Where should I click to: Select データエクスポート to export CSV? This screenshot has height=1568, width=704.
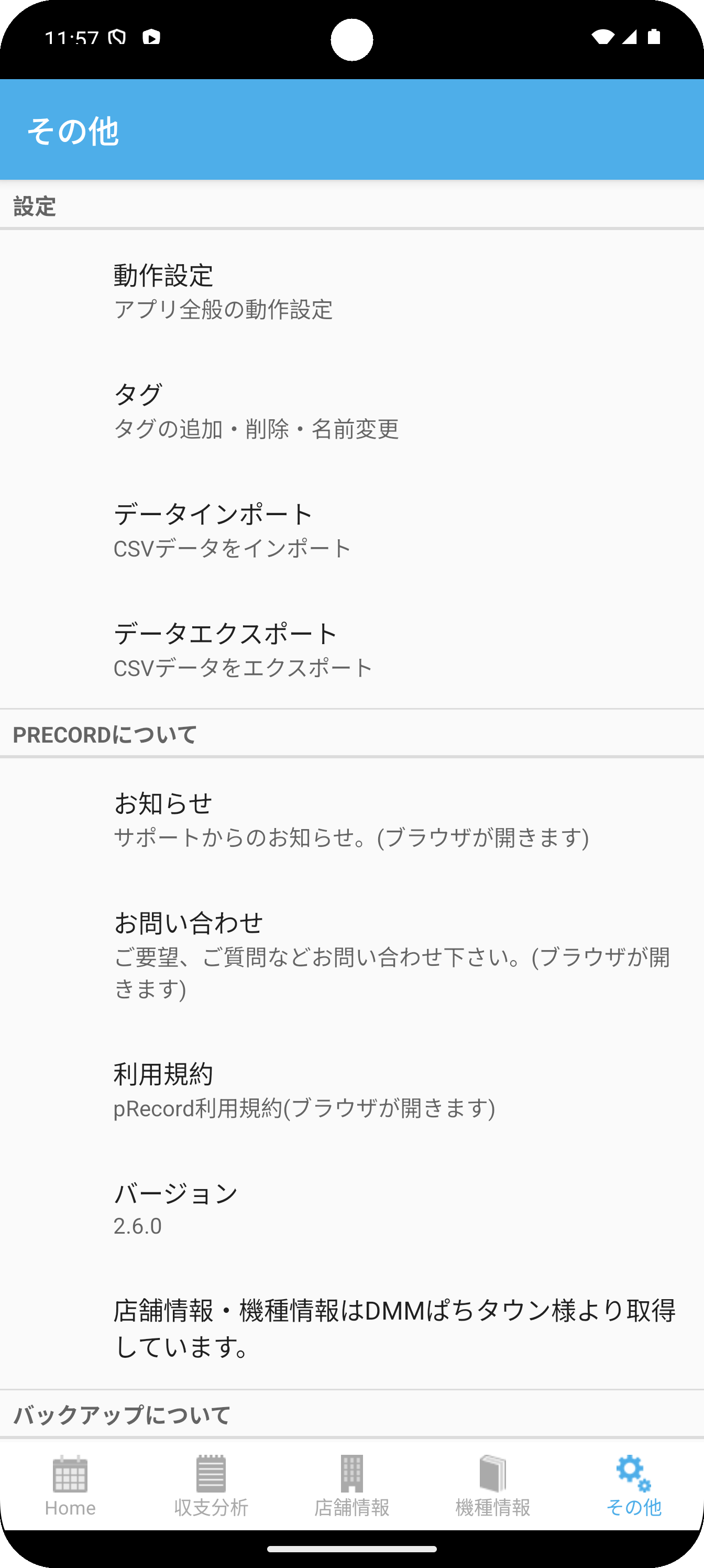(x=351, y=649)
